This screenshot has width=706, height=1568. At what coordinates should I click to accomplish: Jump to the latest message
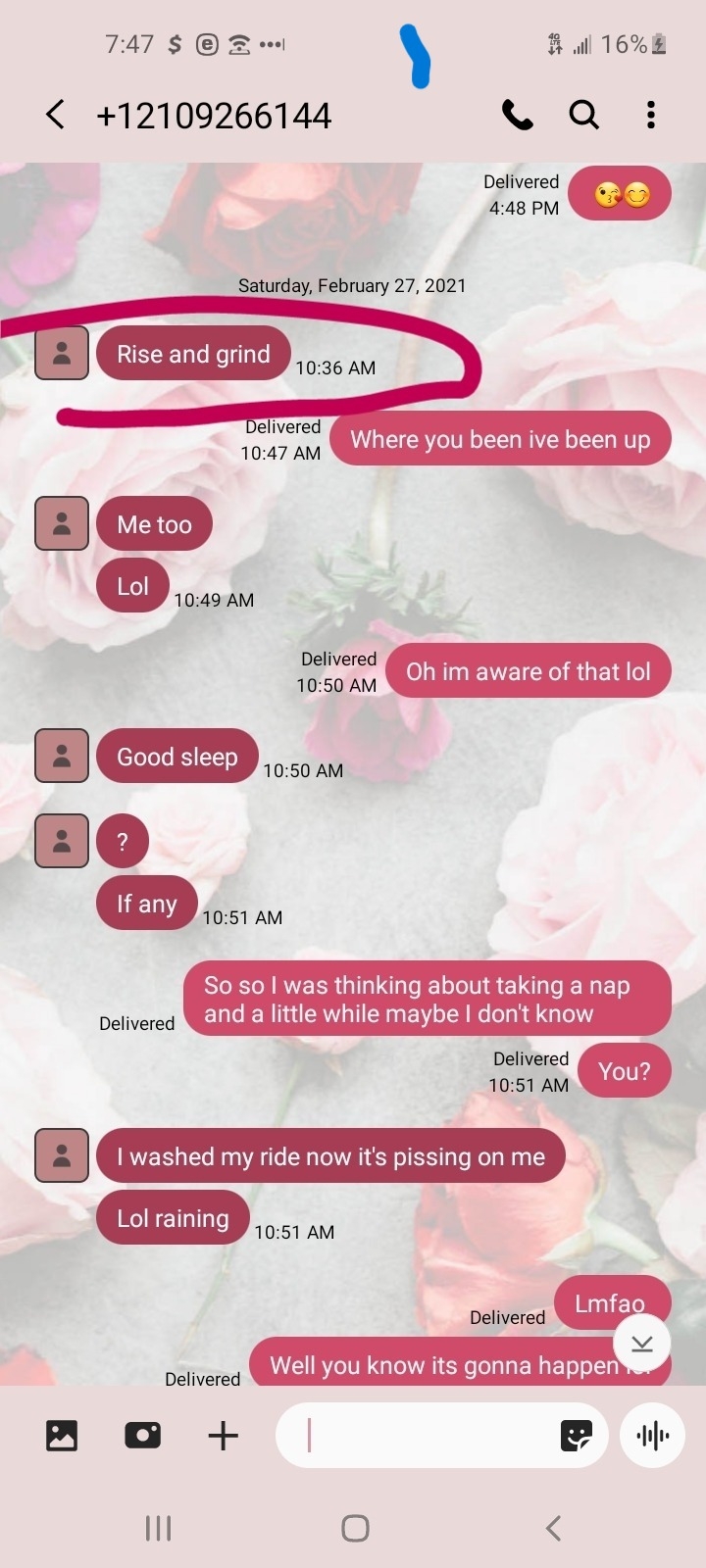(x=642, y=1343)
